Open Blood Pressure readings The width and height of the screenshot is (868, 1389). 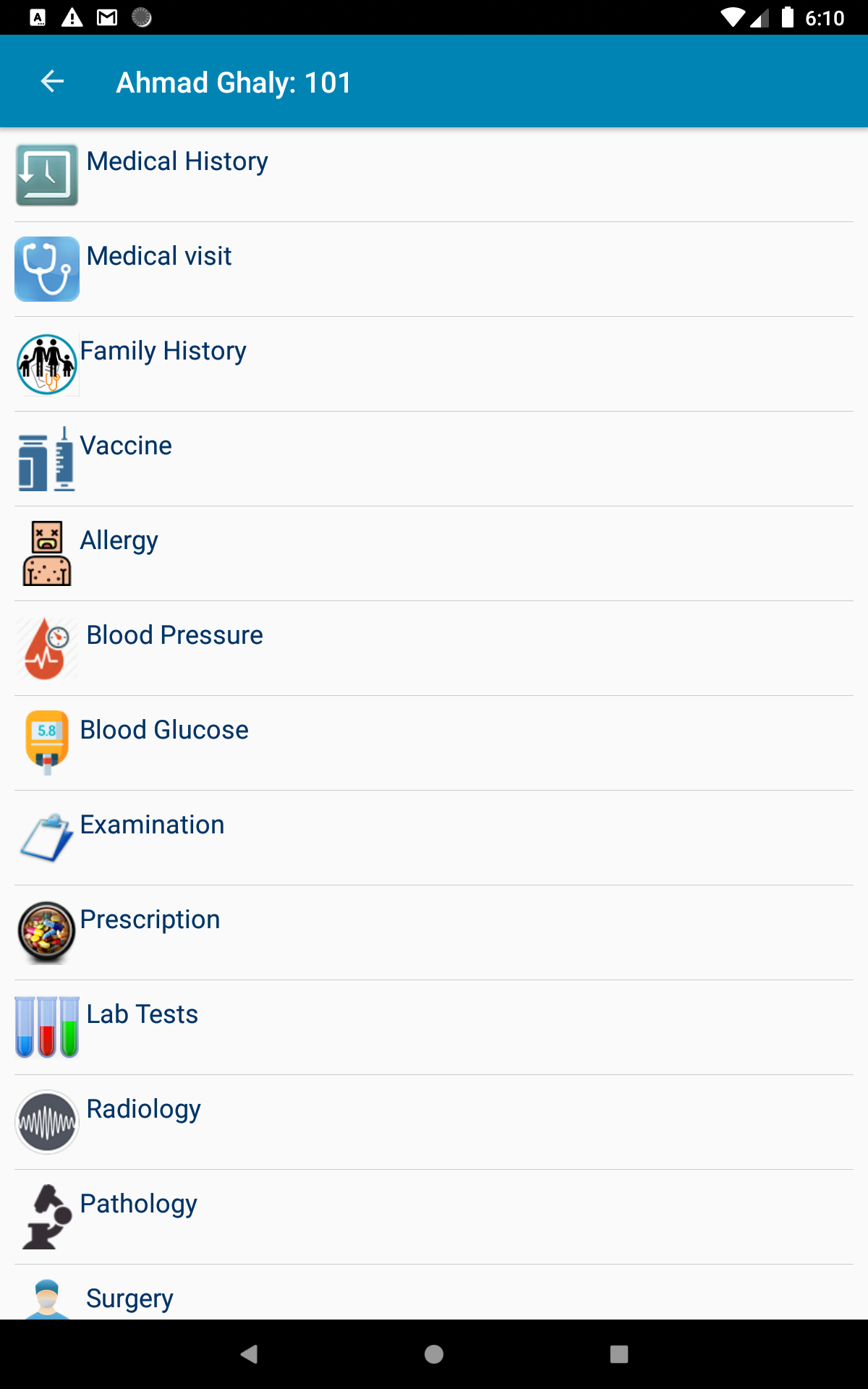(174, 635)
